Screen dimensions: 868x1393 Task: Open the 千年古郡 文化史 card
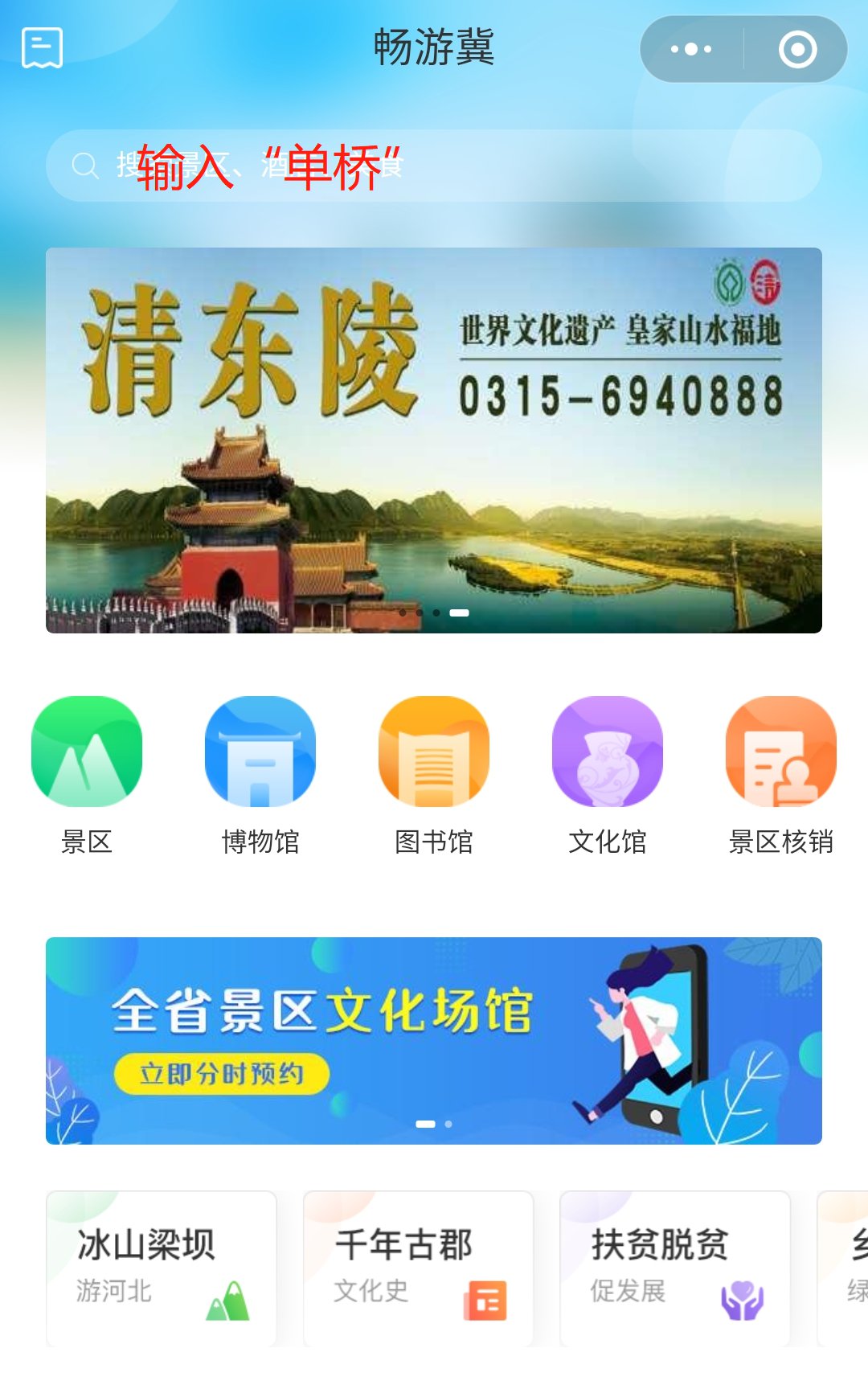pos(418,1268)
